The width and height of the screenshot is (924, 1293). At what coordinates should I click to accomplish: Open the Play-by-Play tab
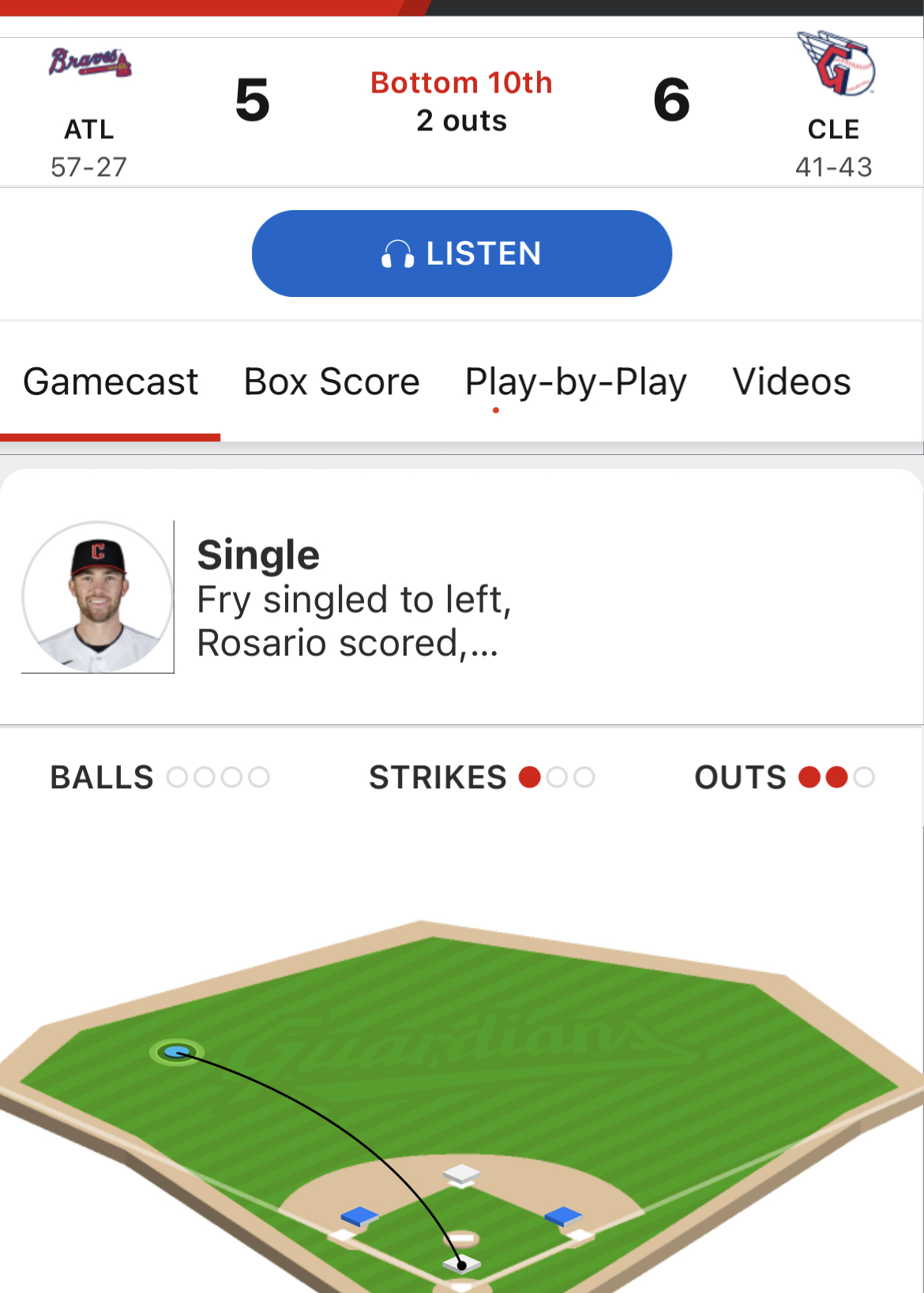pyautogui.click(x=576, y=382)
